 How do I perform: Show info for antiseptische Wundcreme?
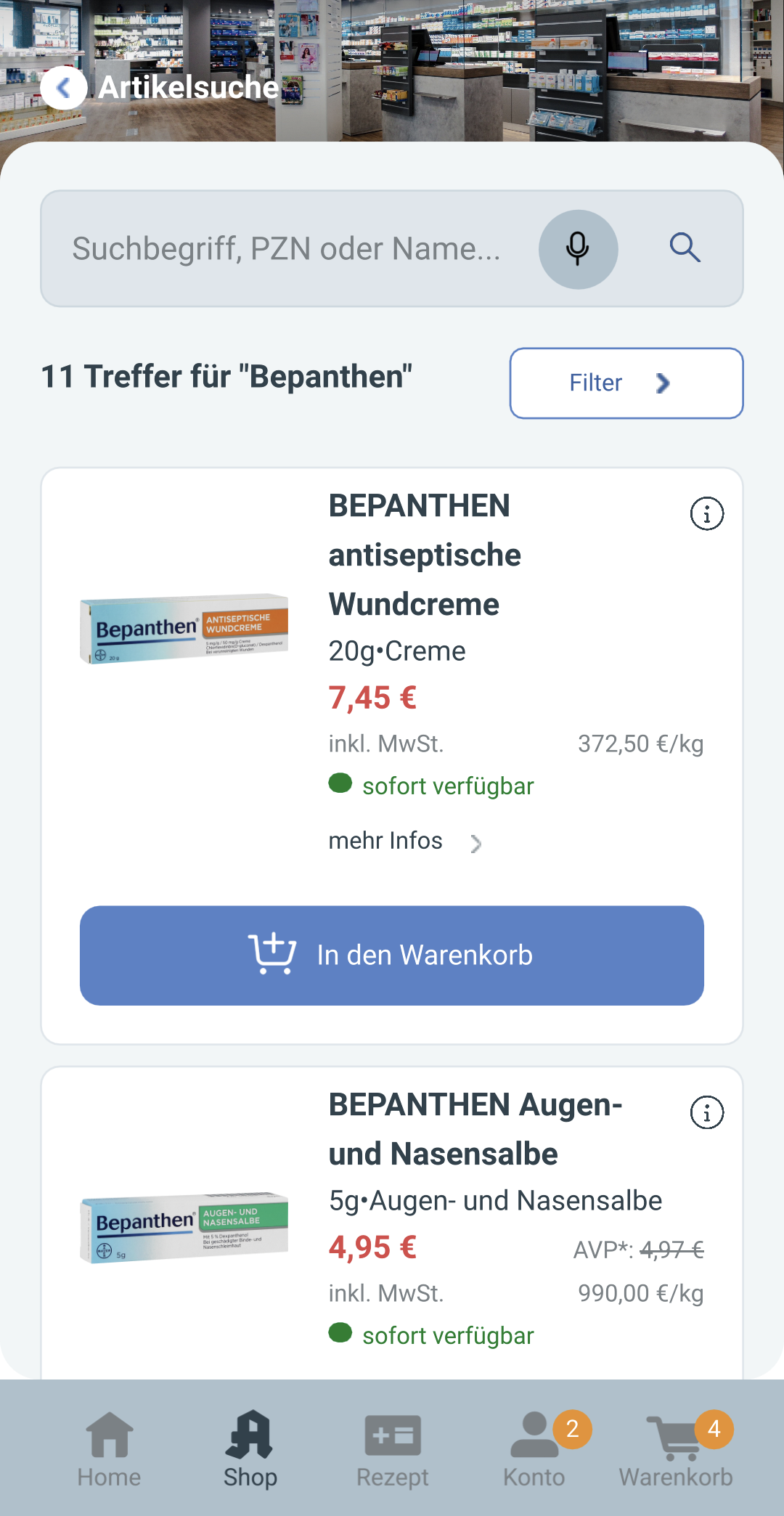706,514
